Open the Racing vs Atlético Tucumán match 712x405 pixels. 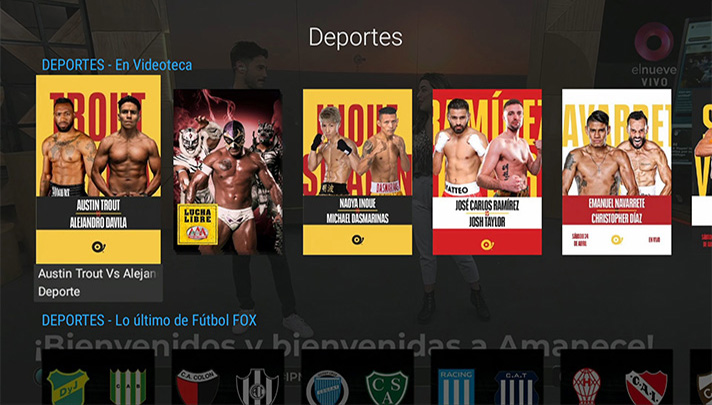[x=487, y=380]
